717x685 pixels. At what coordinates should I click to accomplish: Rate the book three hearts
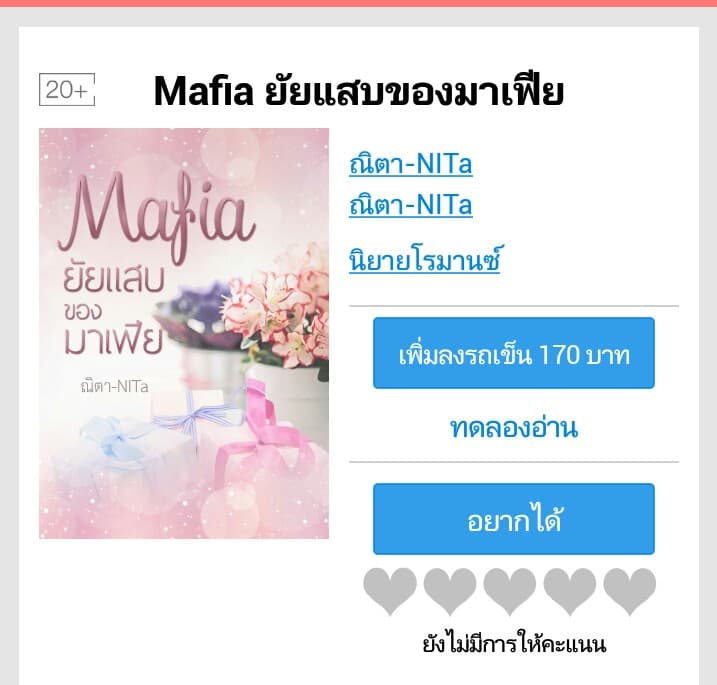click(510, 591)
